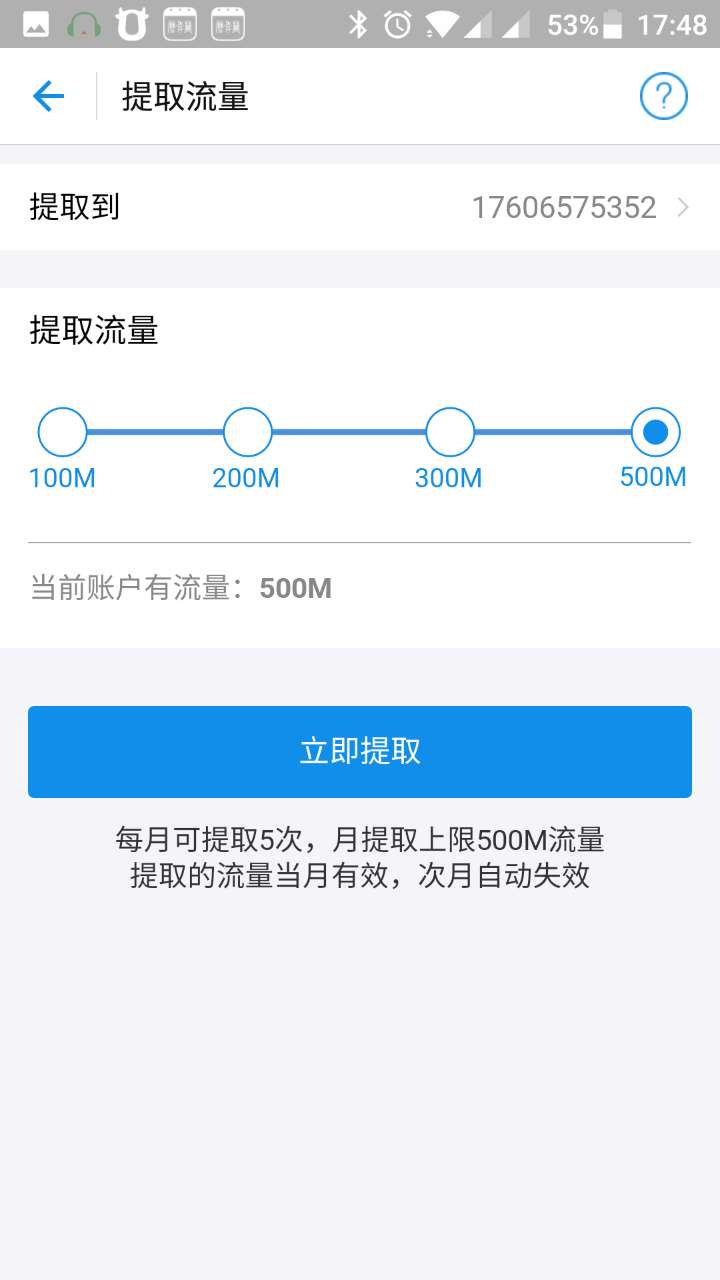This screenshot has width=720, height=1280.
Task: Open the help question mark icon
Action: 663,96
